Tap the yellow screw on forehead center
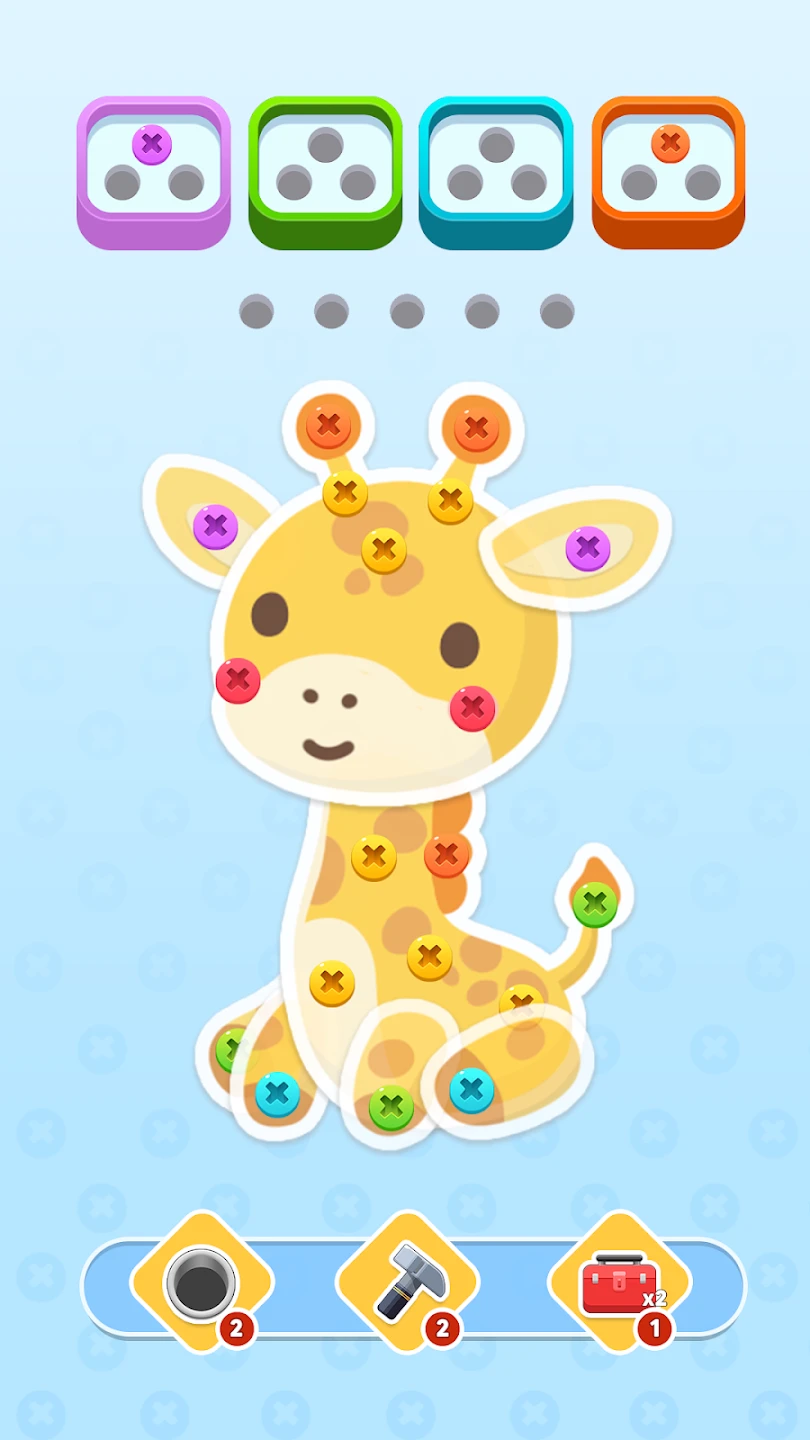The width and height of the screenshot is (810, 1440). tap(384, 550)
